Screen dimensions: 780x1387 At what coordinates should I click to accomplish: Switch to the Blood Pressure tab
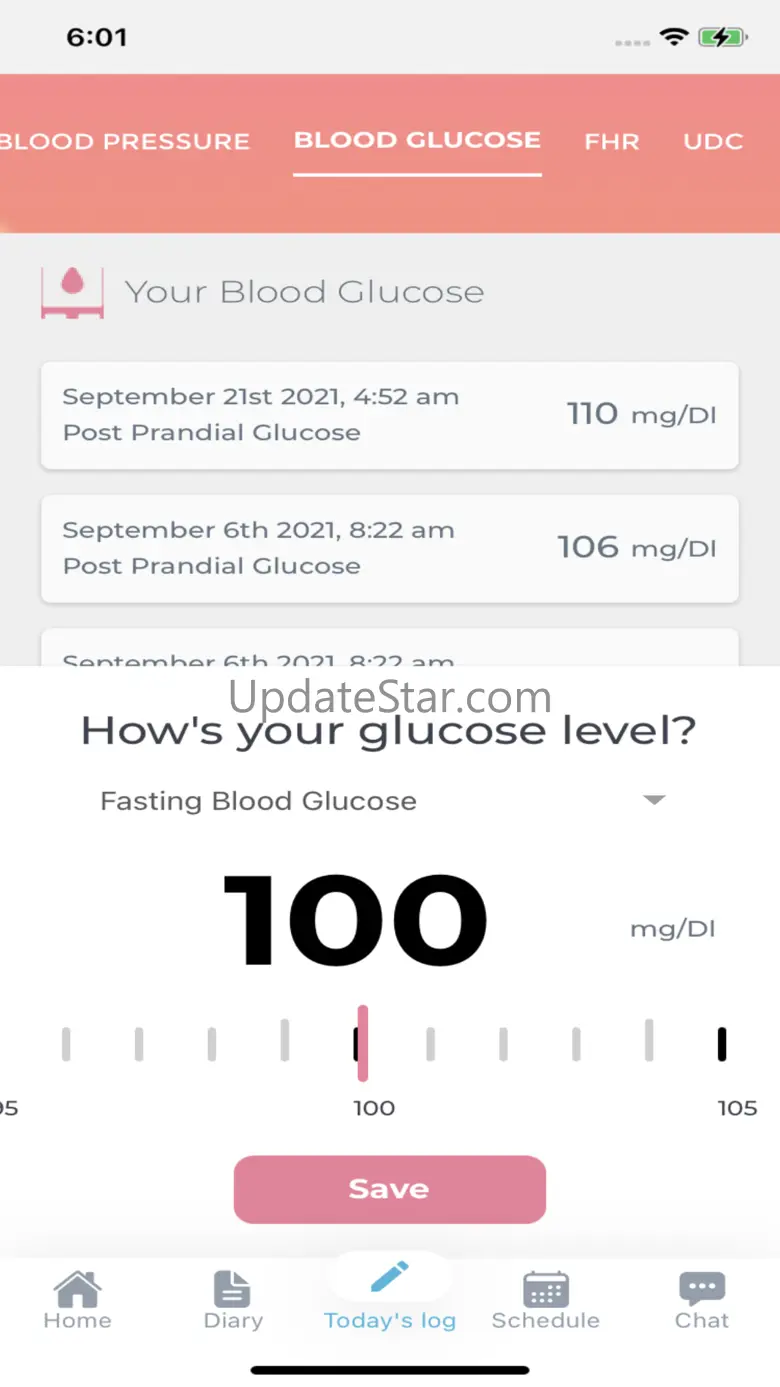[125, 142]
